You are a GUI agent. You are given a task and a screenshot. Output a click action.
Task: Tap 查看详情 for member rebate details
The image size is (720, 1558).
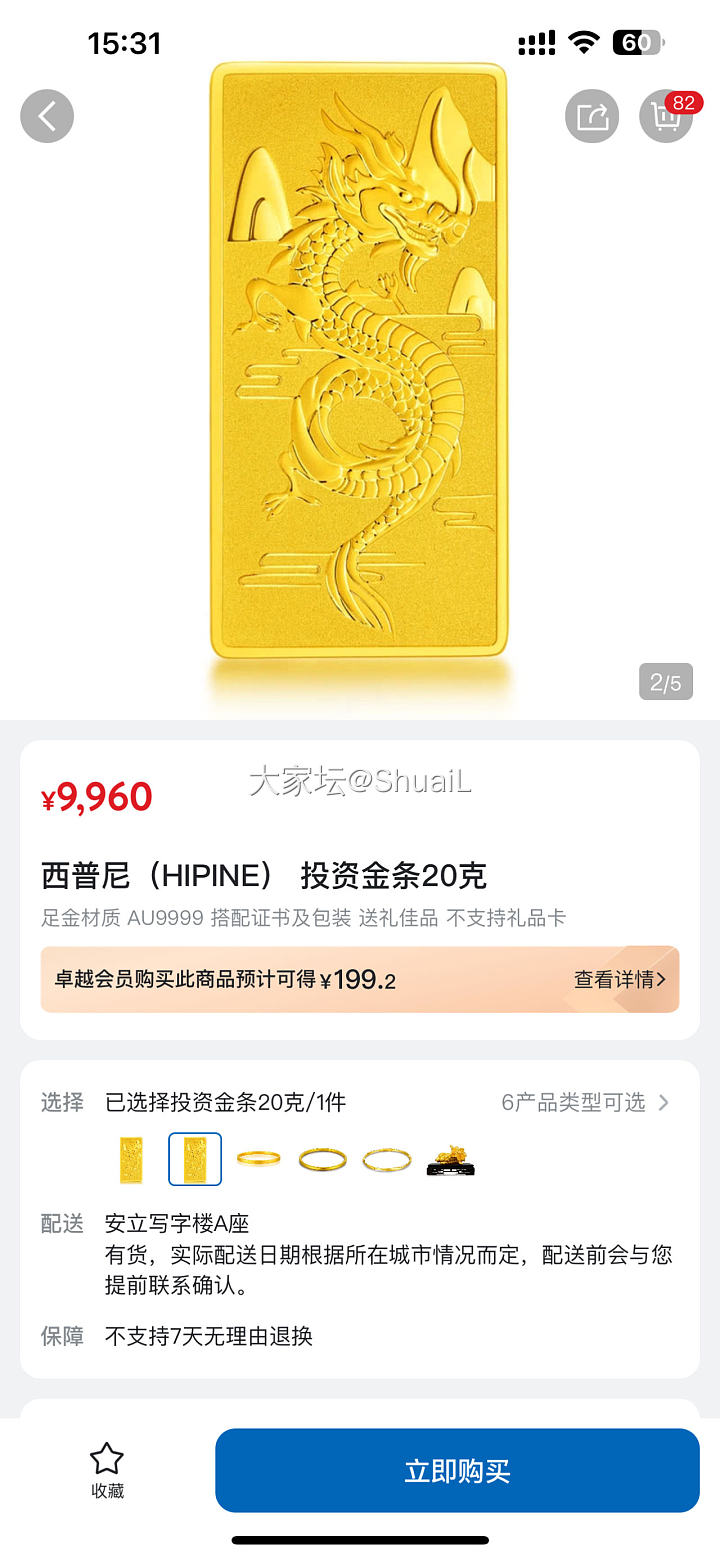point(619,980)
